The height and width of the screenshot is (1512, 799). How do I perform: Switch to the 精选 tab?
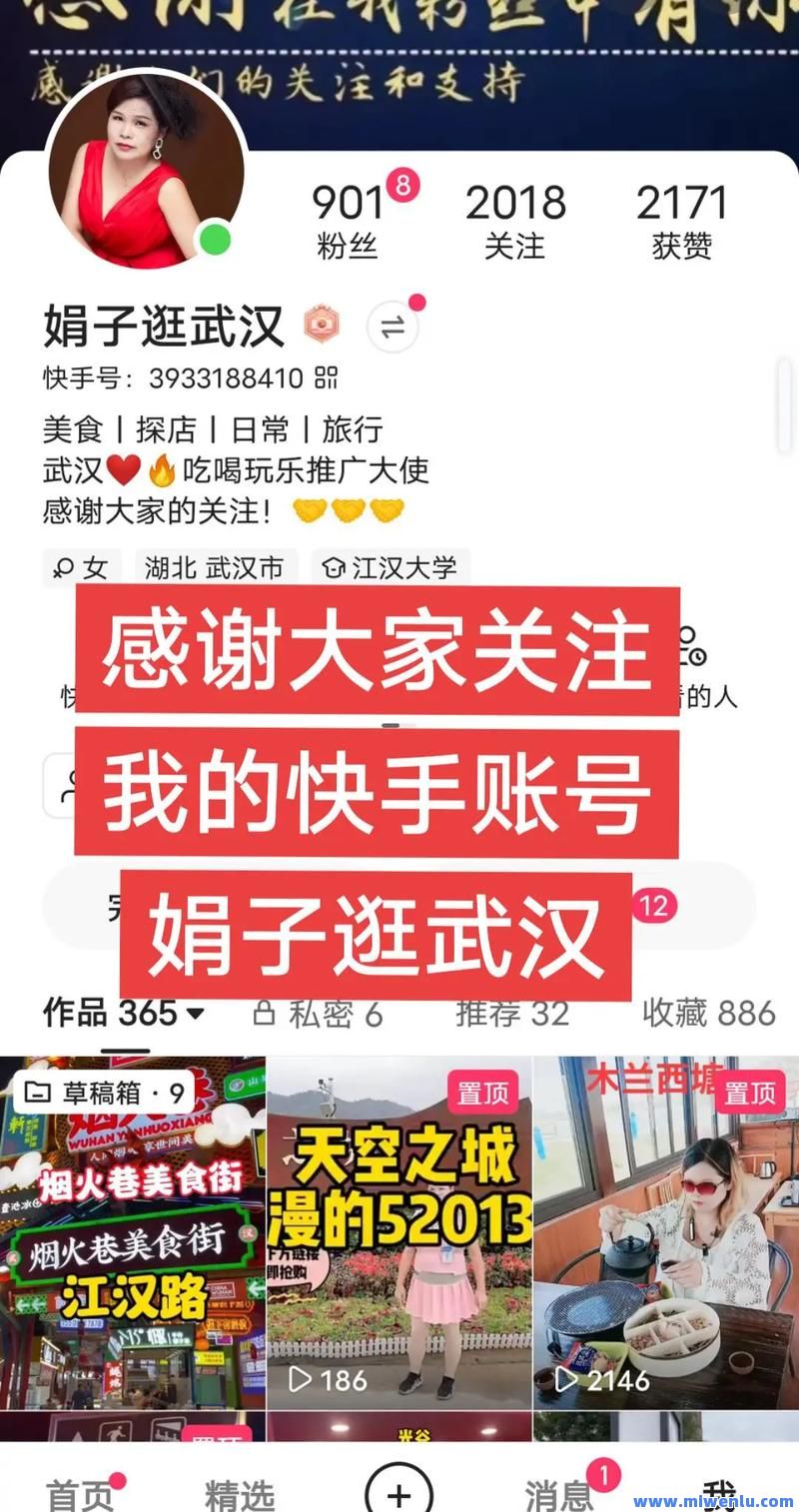[240, 1494]
